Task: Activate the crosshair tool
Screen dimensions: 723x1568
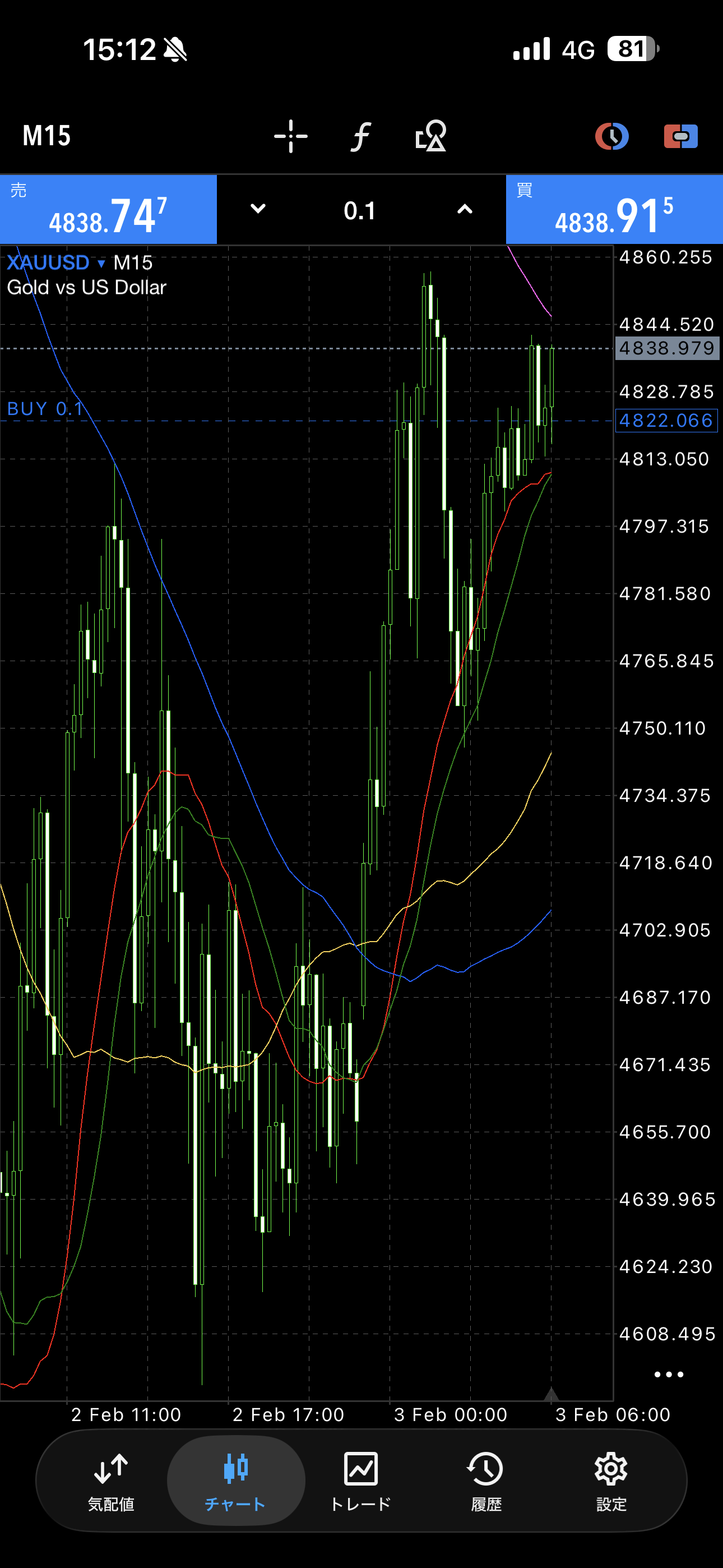Action: pyautogui.click(x=291, y=136)
